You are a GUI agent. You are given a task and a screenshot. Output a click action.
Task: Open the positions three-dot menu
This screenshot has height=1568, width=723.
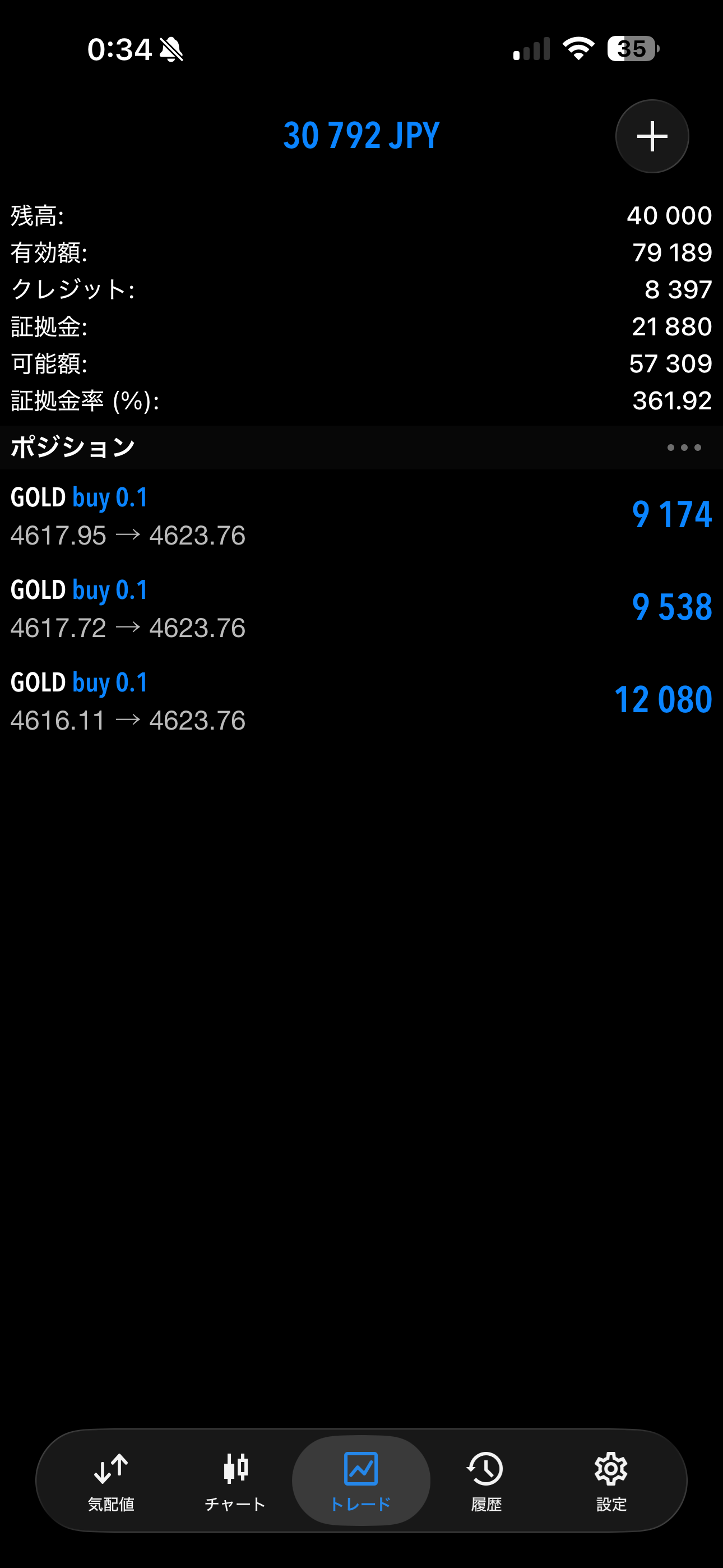click(683, 448)
